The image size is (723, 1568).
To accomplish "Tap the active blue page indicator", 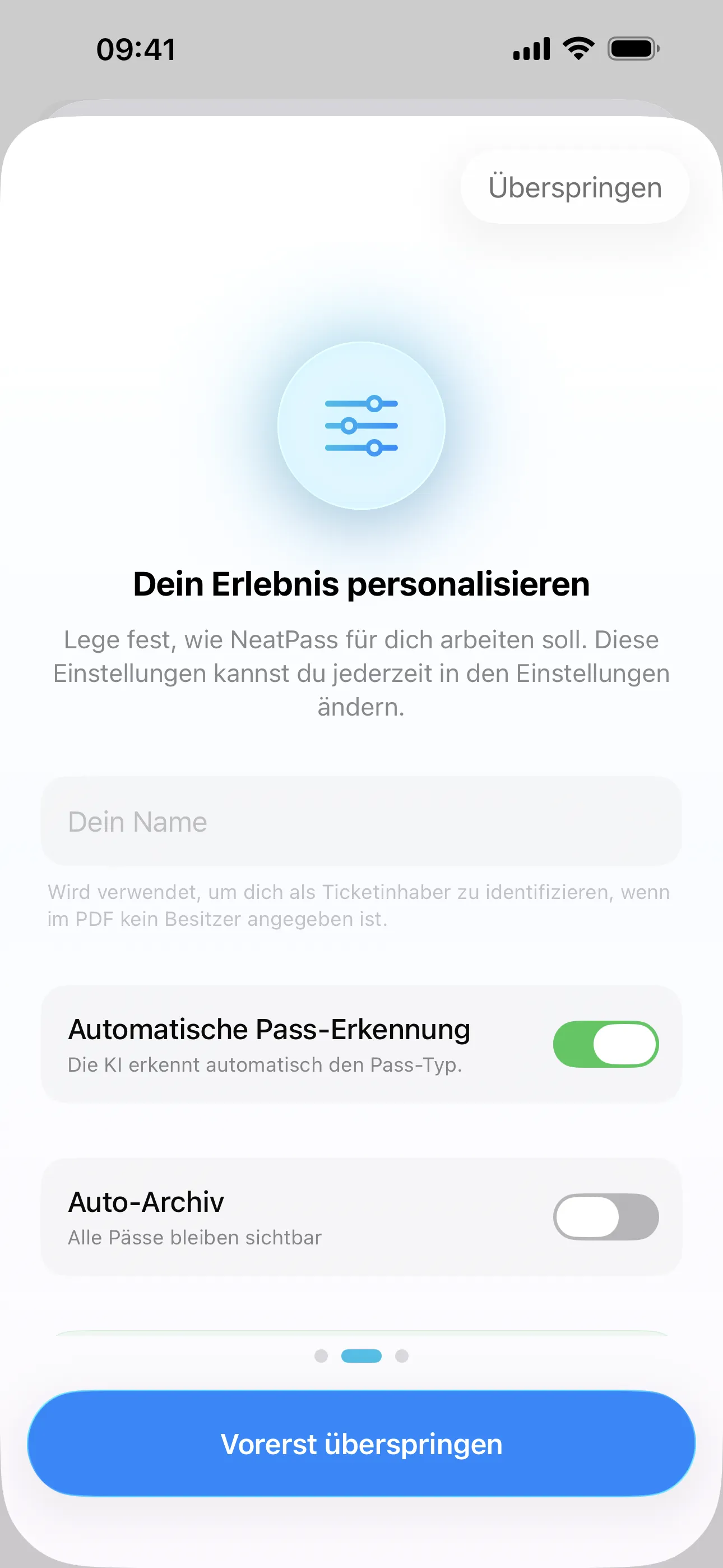I will [x=361, y=1356].
